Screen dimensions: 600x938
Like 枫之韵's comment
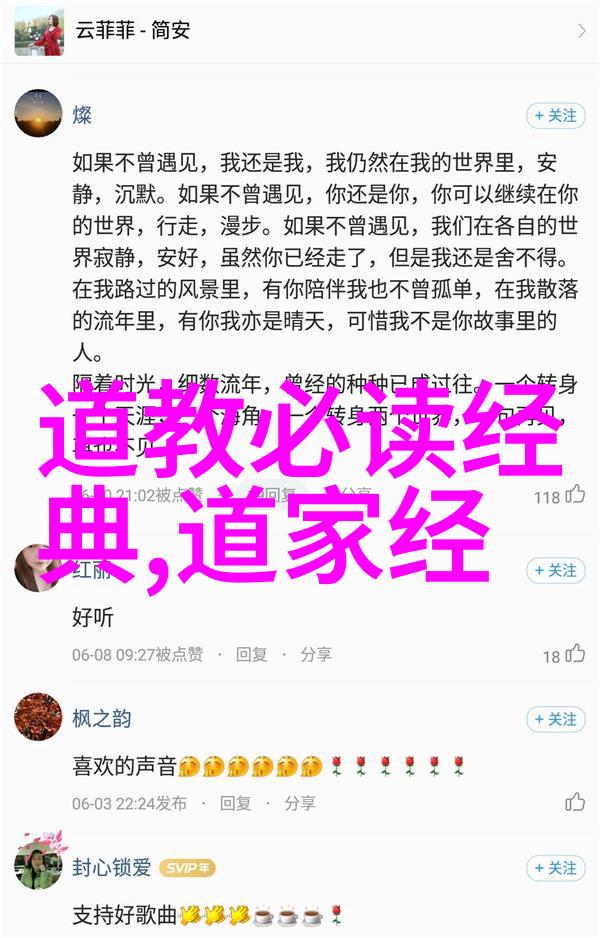(x=575, y=802)
